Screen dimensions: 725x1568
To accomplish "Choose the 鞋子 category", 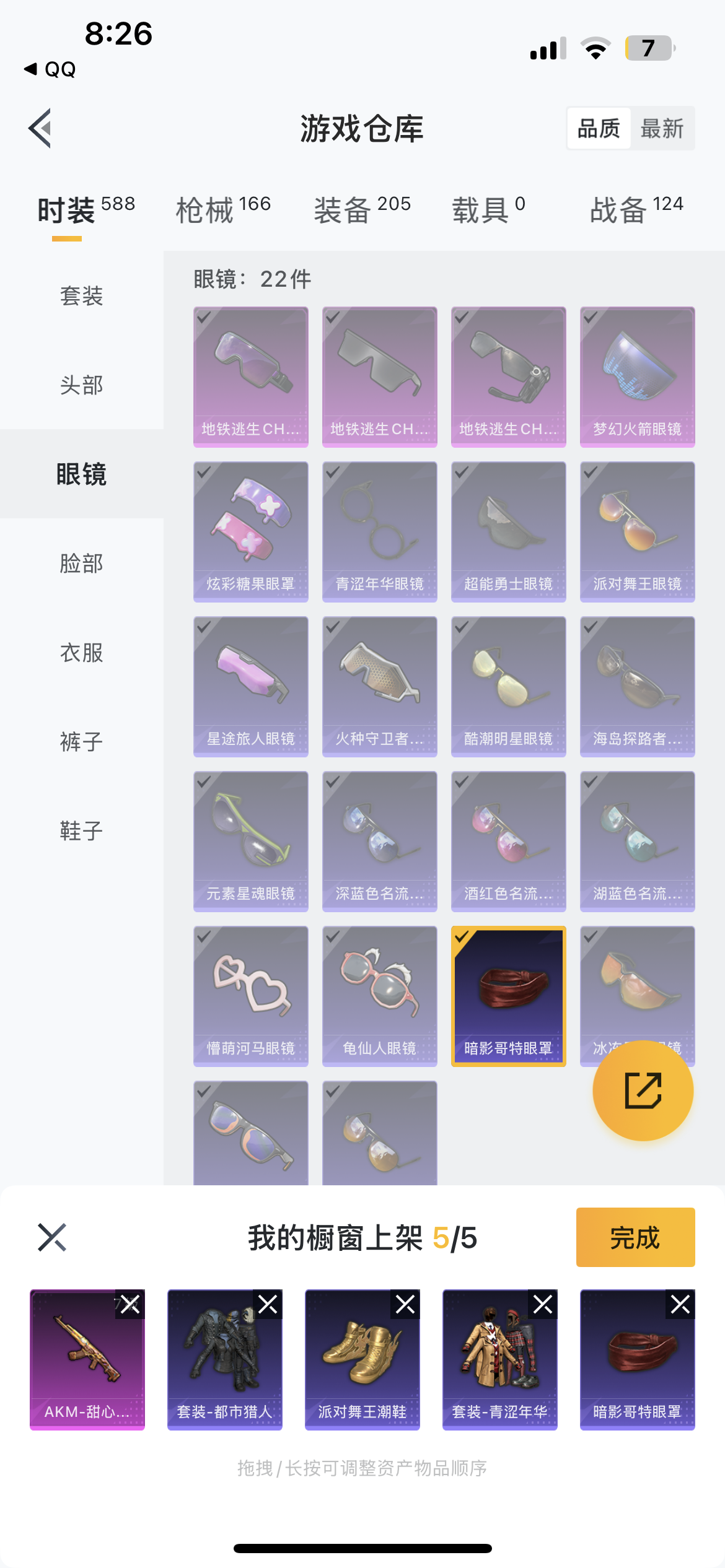I will click(x=81, y=831).
